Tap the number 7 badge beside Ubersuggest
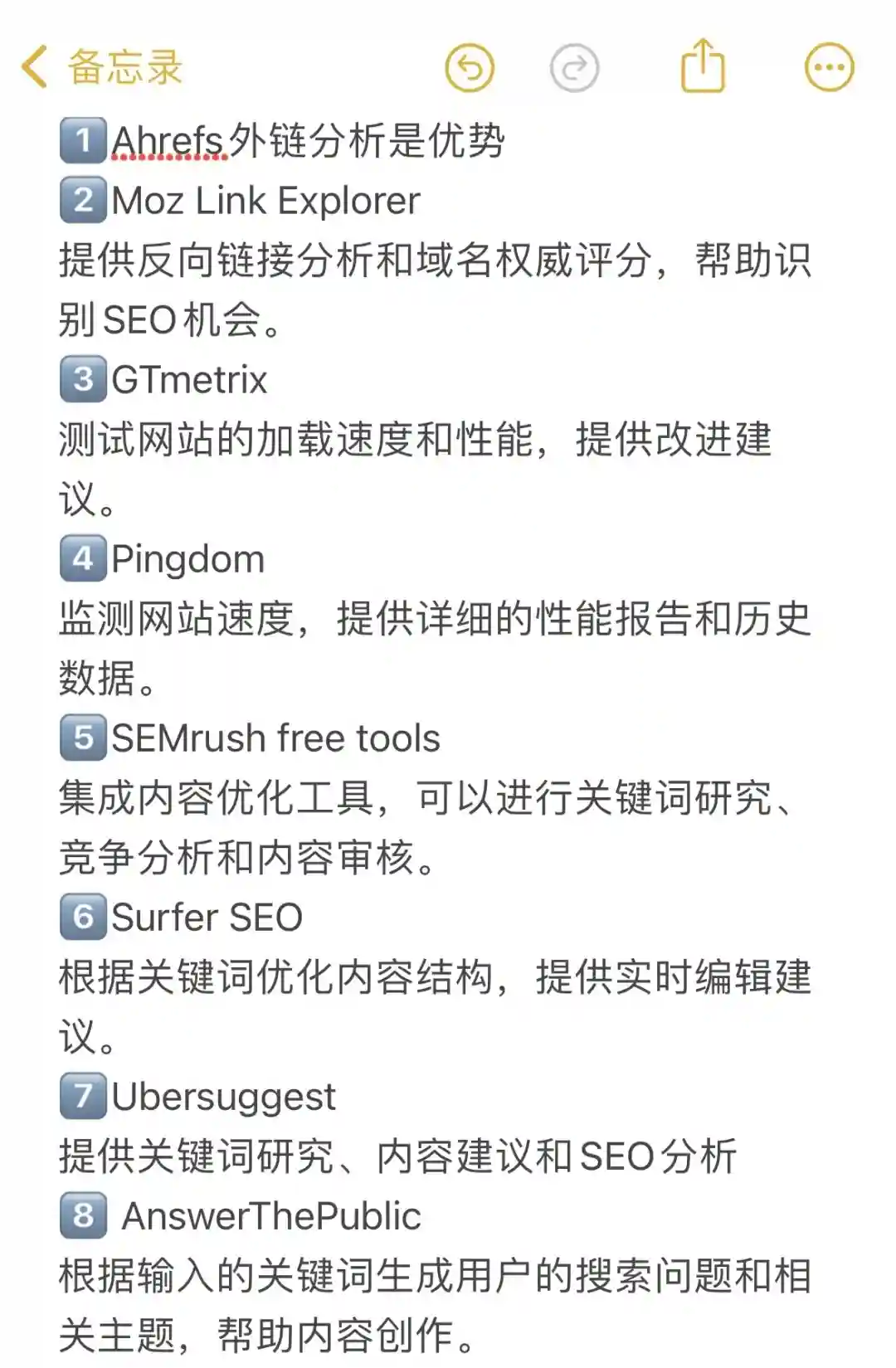Image resolution: width=896 pixels, height=1368 pixels. (x=83, y=1095)
